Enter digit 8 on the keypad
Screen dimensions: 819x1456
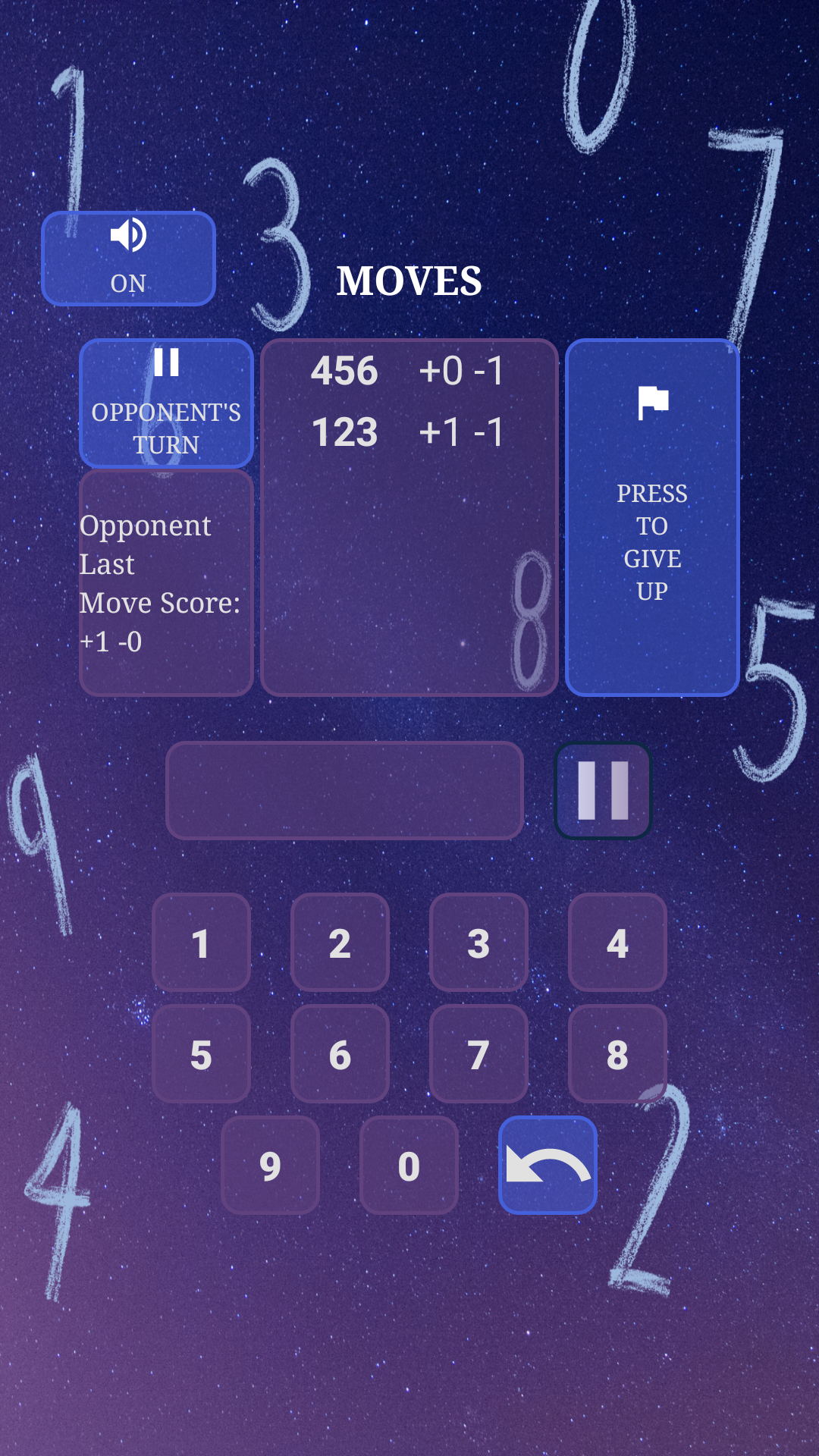point(617,1054)
